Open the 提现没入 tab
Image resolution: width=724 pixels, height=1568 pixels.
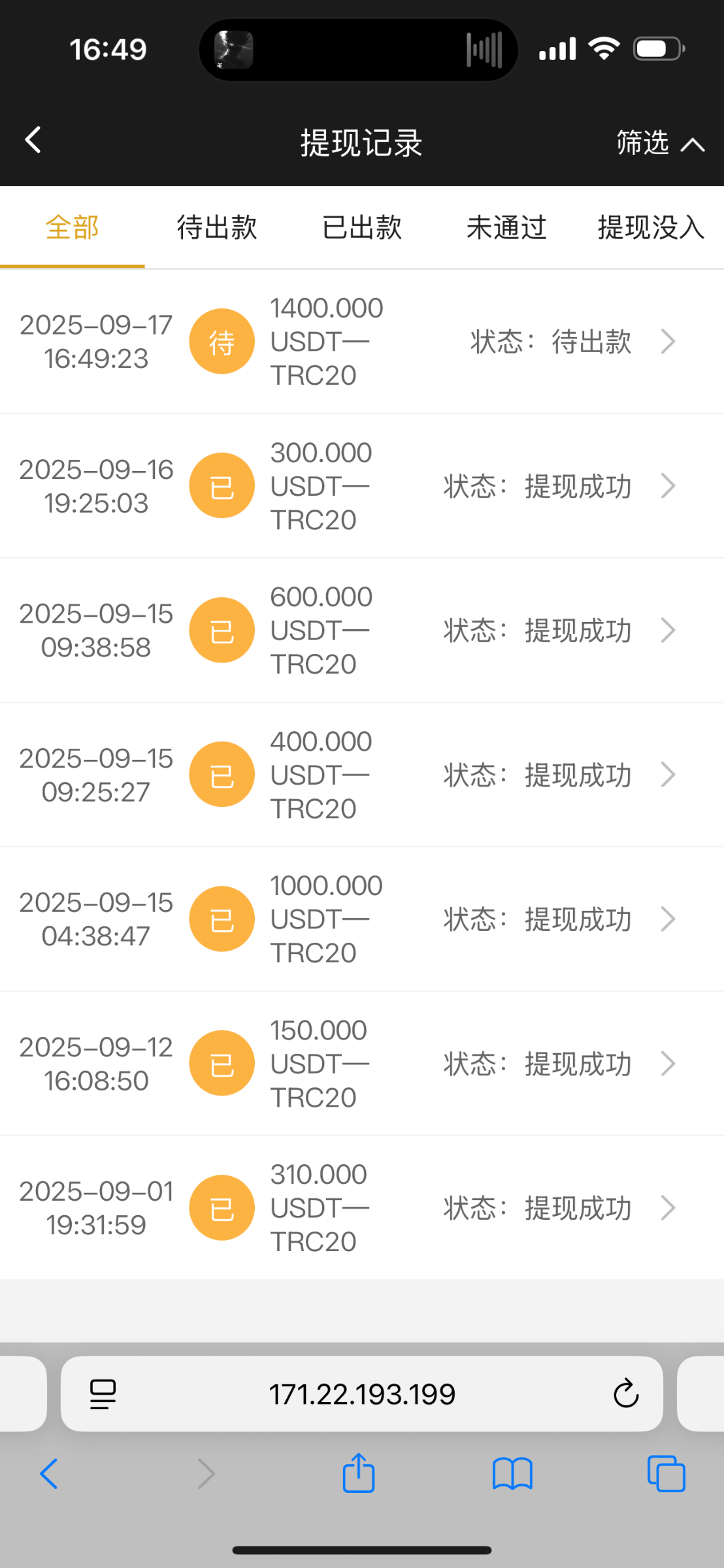pyautogui.click(x=651, y=228)
